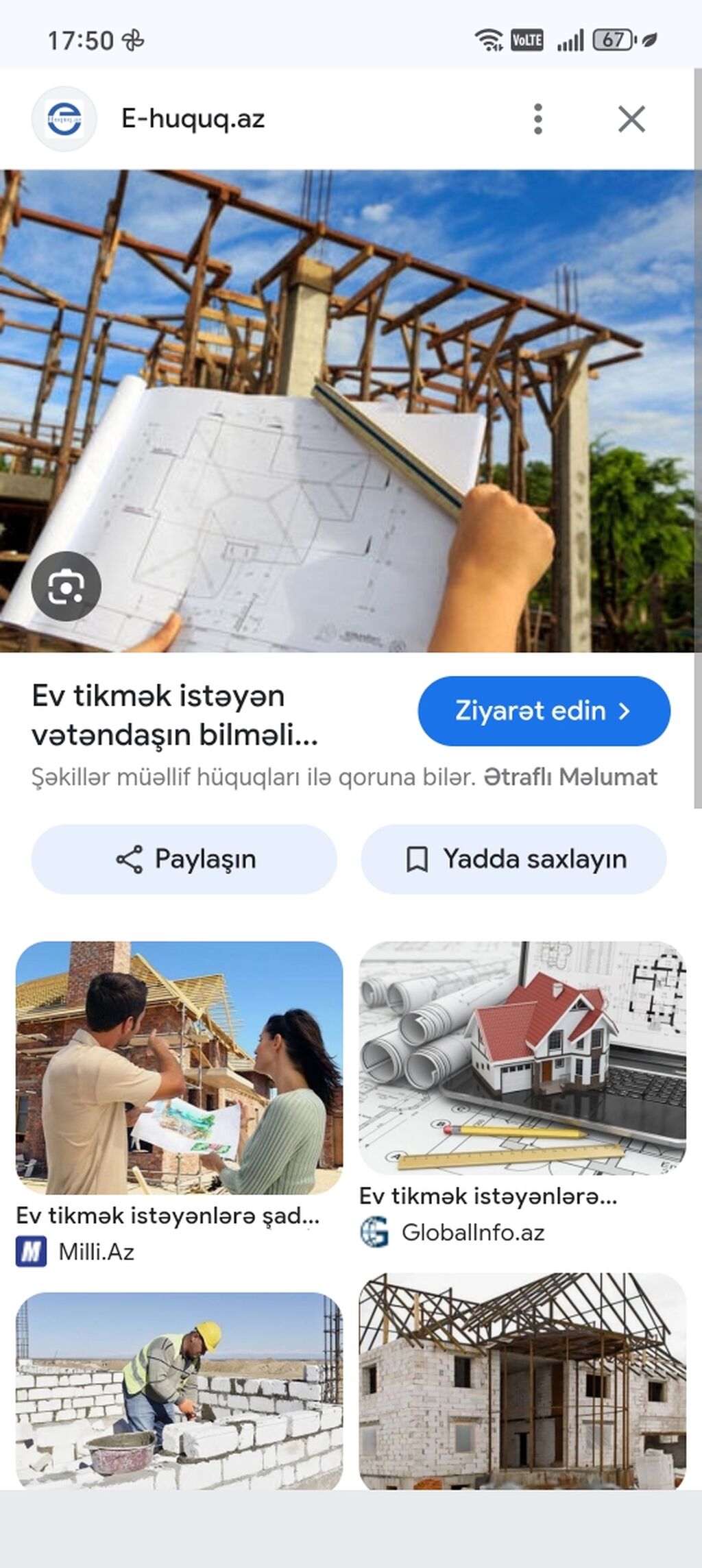Open the Ətraflı Məlumat link
The width and height of the screenshot is (702, 1568).
[570, 777]
